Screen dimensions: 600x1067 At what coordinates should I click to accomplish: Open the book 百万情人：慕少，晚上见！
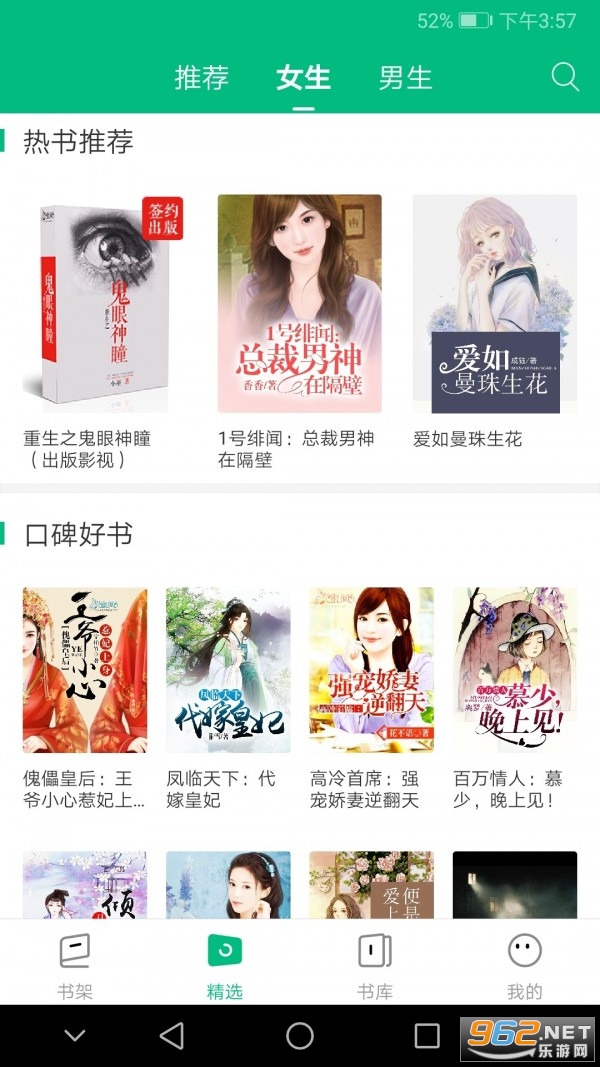pyautogui.click(x=515, y=670)
